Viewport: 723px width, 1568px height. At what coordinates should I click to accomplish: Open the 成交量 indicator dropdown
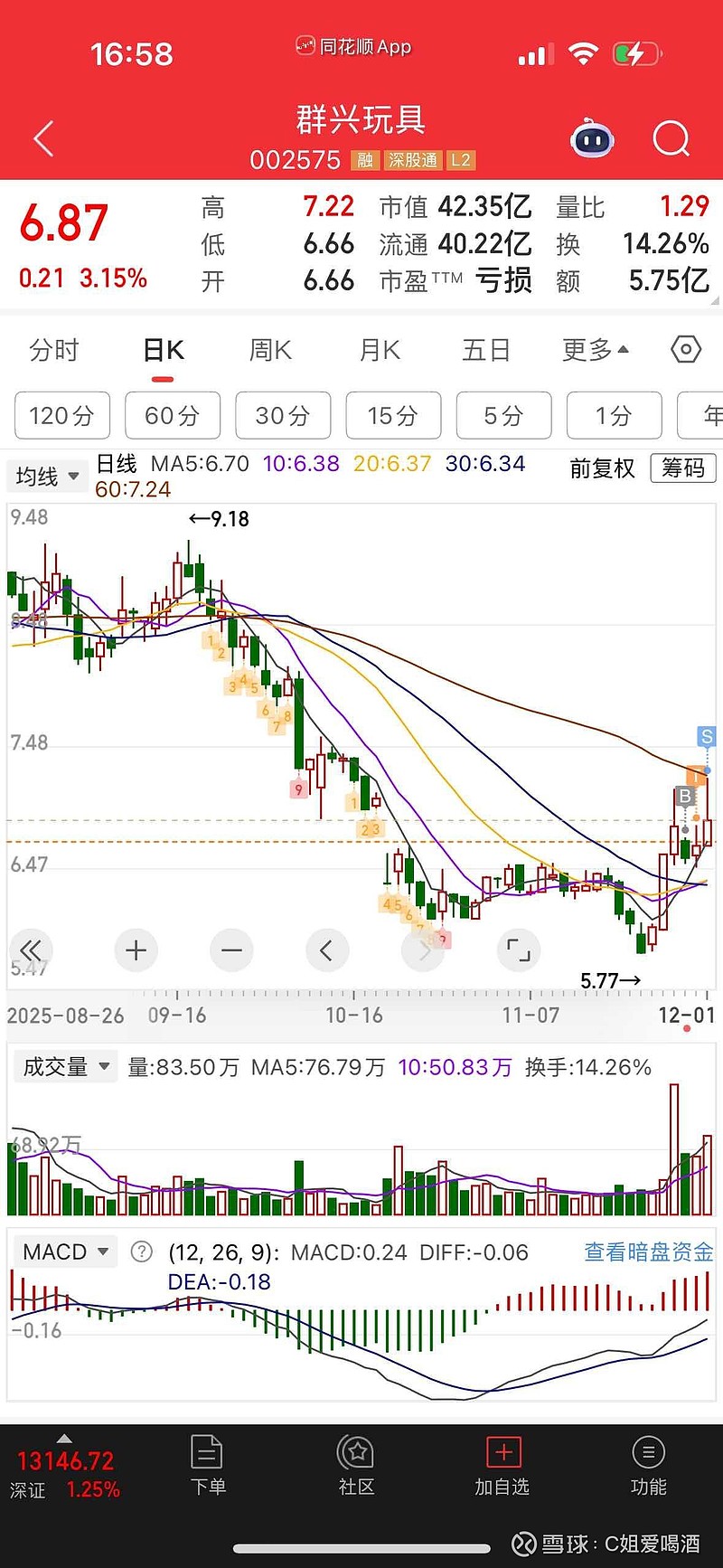coord(65,1067)
